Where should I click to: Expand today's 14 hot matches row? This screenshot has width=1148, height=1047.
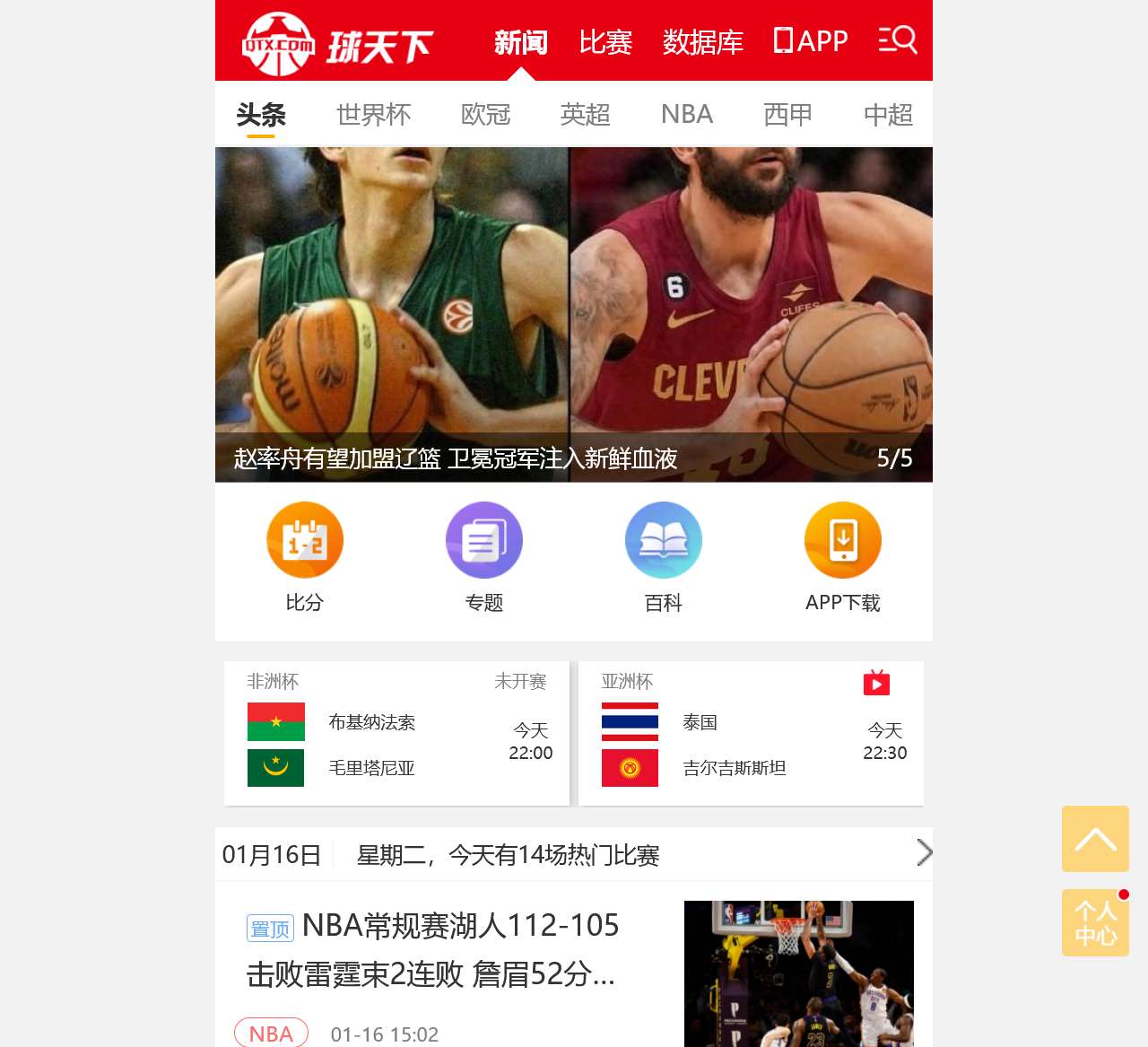pos(574,854)
